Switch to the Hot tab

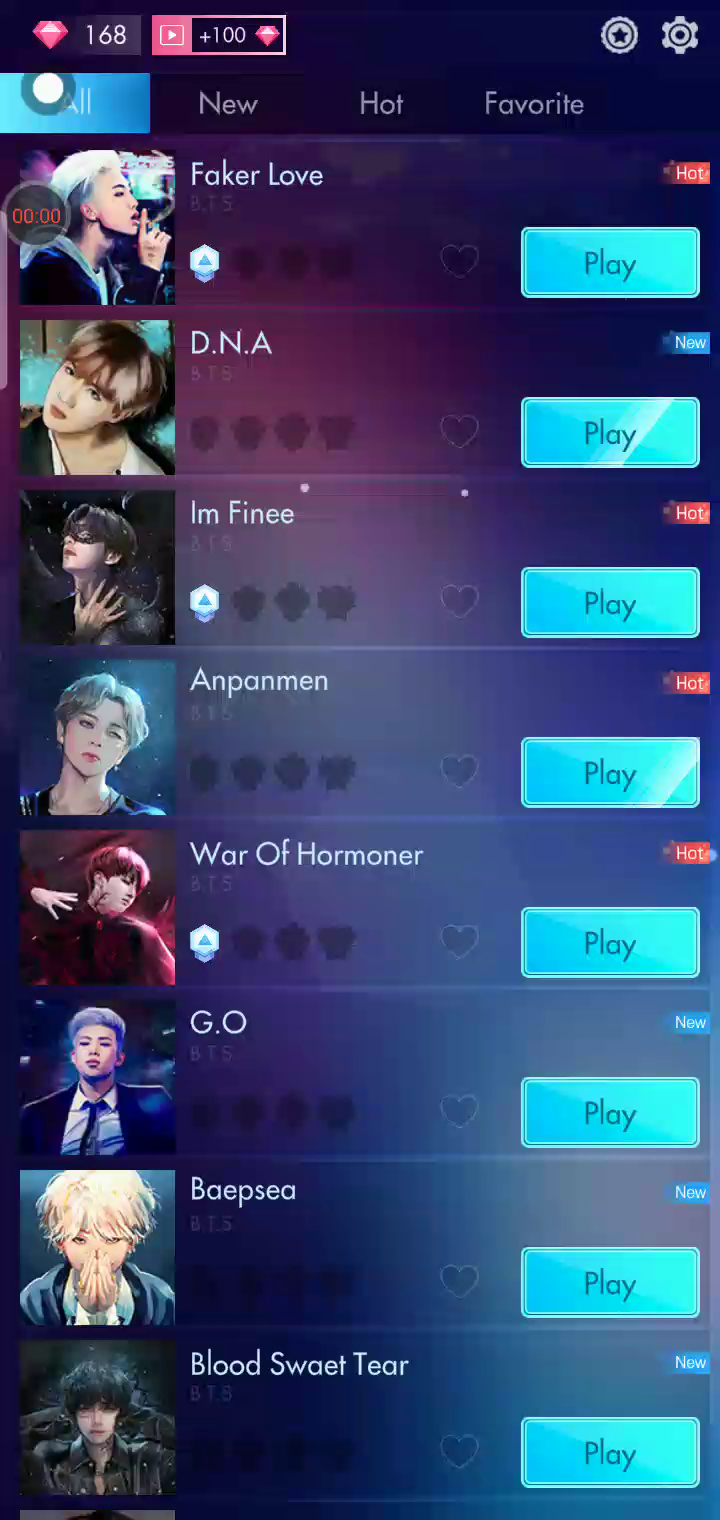tap(381, 104)
